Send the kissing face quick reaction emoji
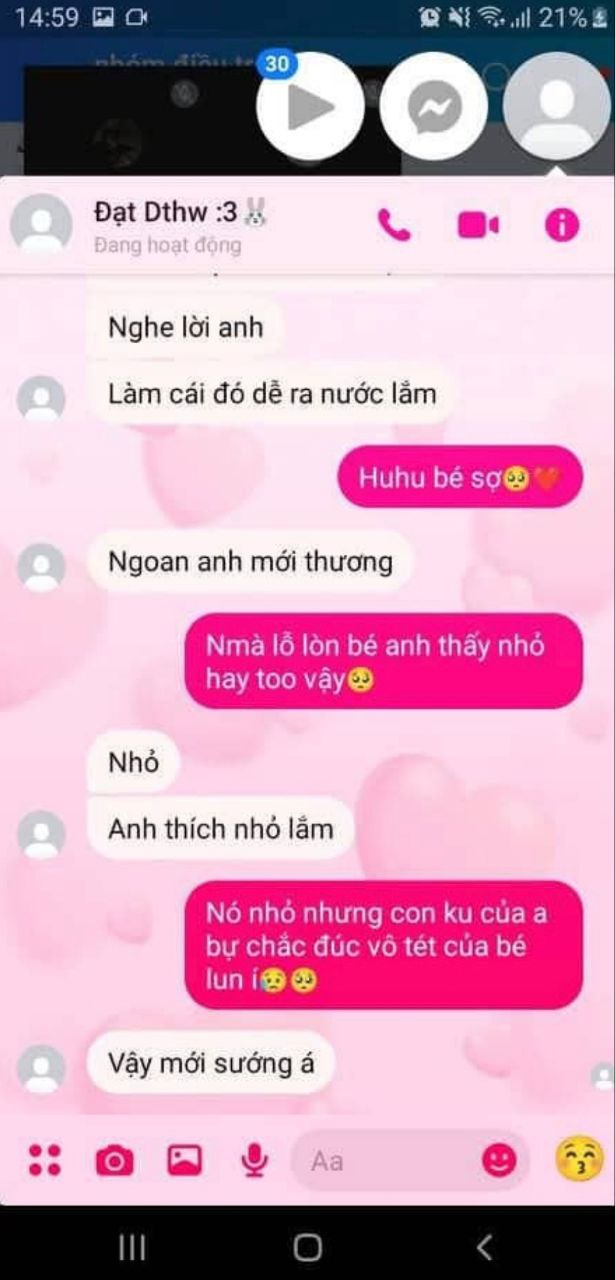Screen dimensions: 615x1280 pos(579,1160)
